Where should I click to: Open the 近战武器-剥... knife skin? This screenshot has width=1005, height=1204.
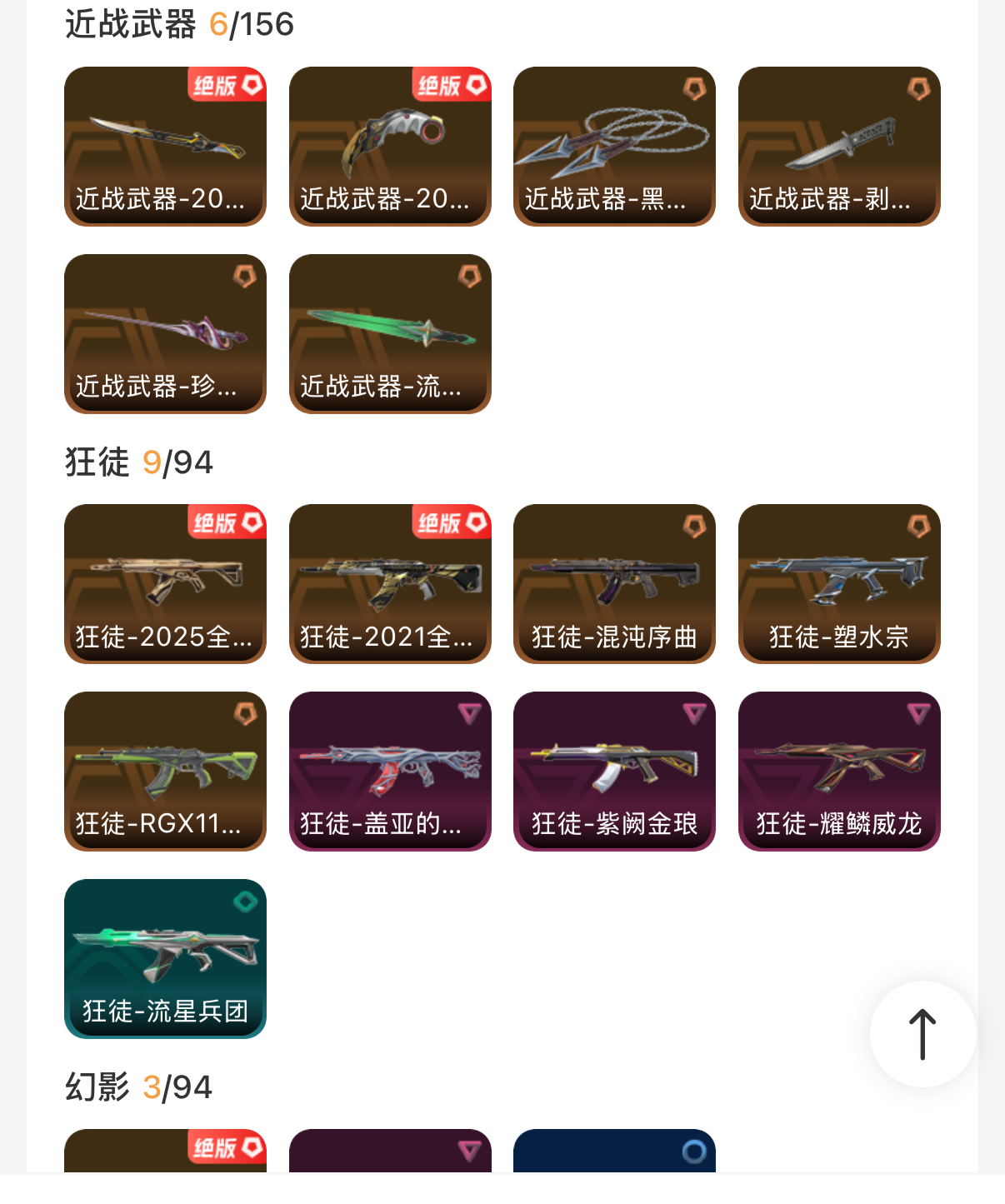(x=839, y=146)
